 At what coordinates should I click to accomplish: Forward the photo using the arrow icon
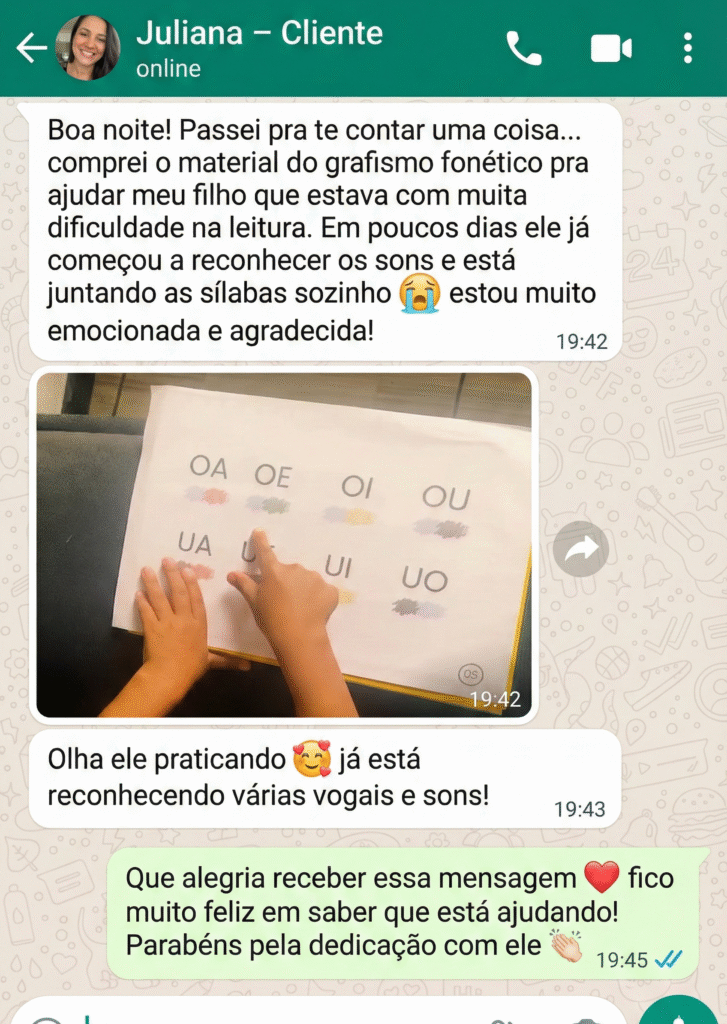pyautogui.click(x=581, y=548)
